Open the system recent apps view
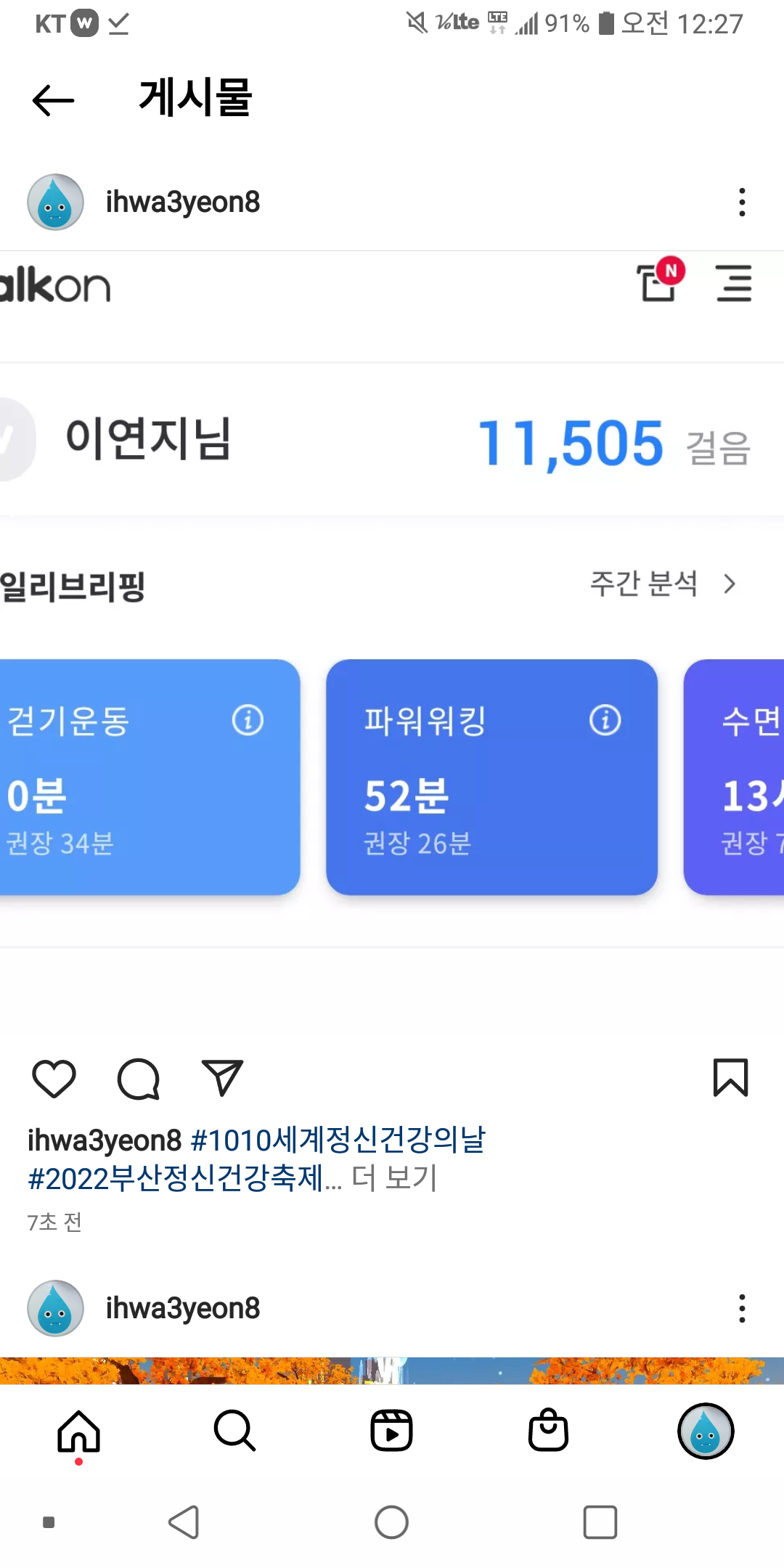Image resolution: width=784 pixels, height=1568 pixels. (600, 1522)
